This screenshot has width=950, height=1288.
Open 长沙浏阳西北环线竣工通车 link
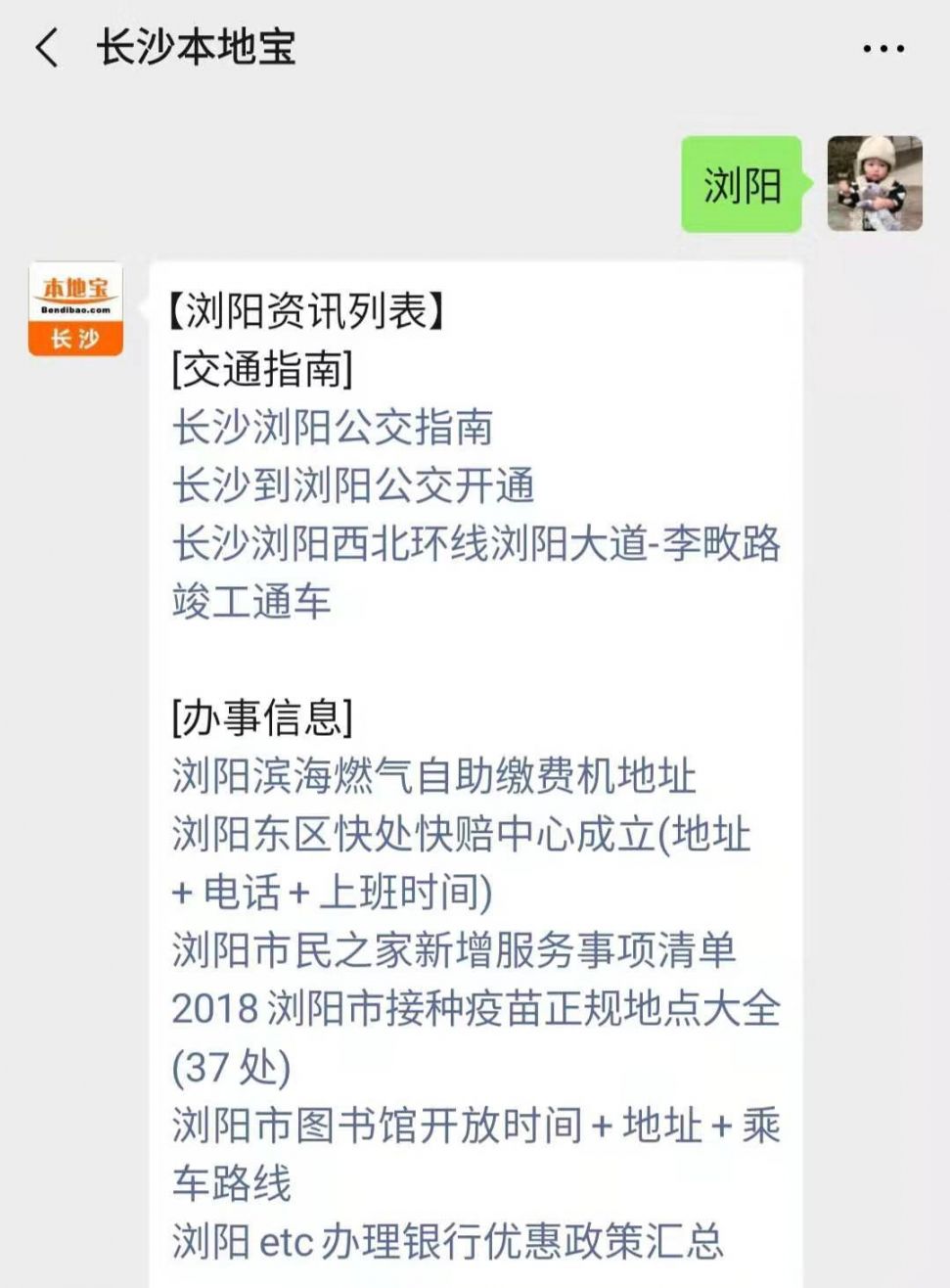pyautogui.click(x=475, y=544)
